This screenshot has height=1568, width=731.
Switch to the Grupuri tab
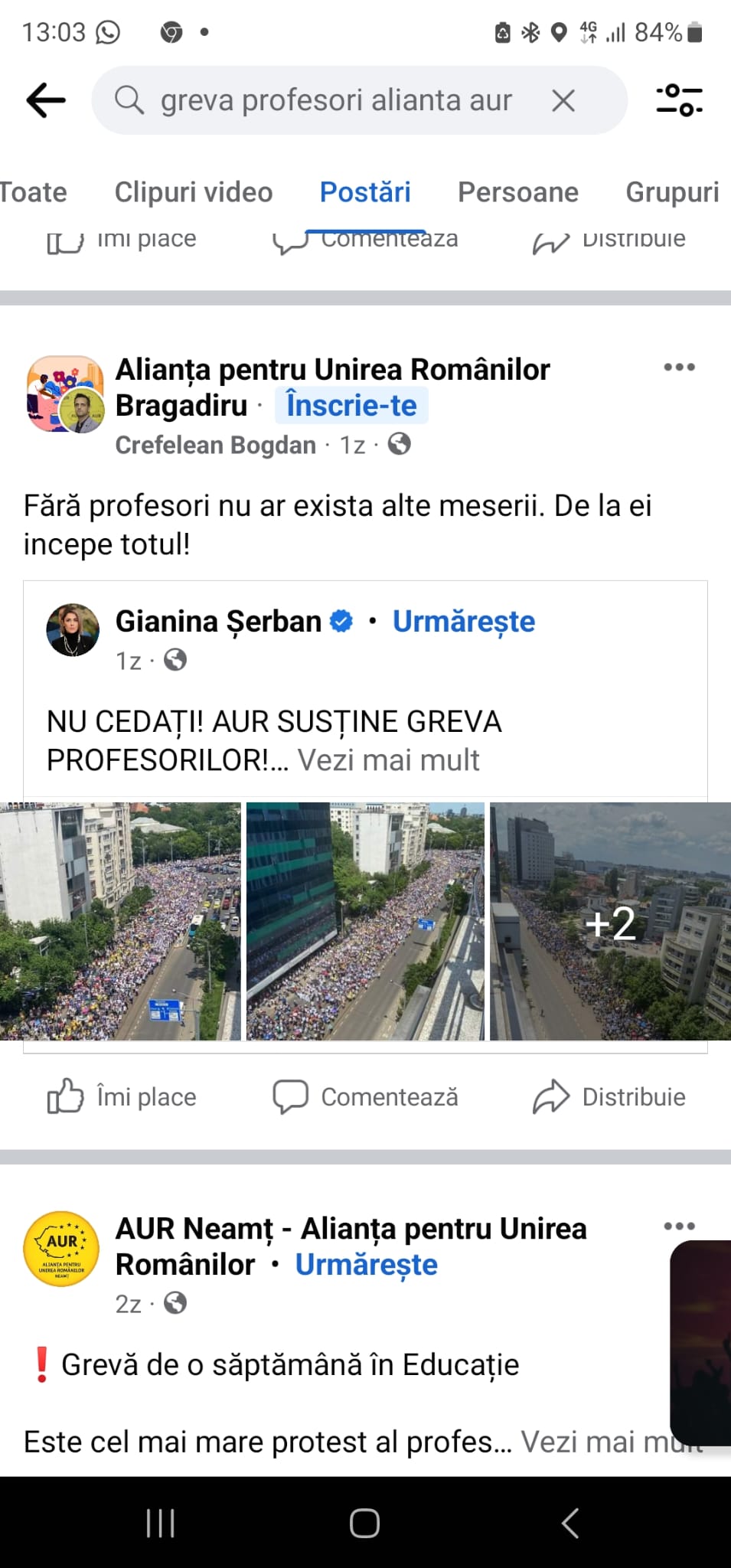point(672,192)
